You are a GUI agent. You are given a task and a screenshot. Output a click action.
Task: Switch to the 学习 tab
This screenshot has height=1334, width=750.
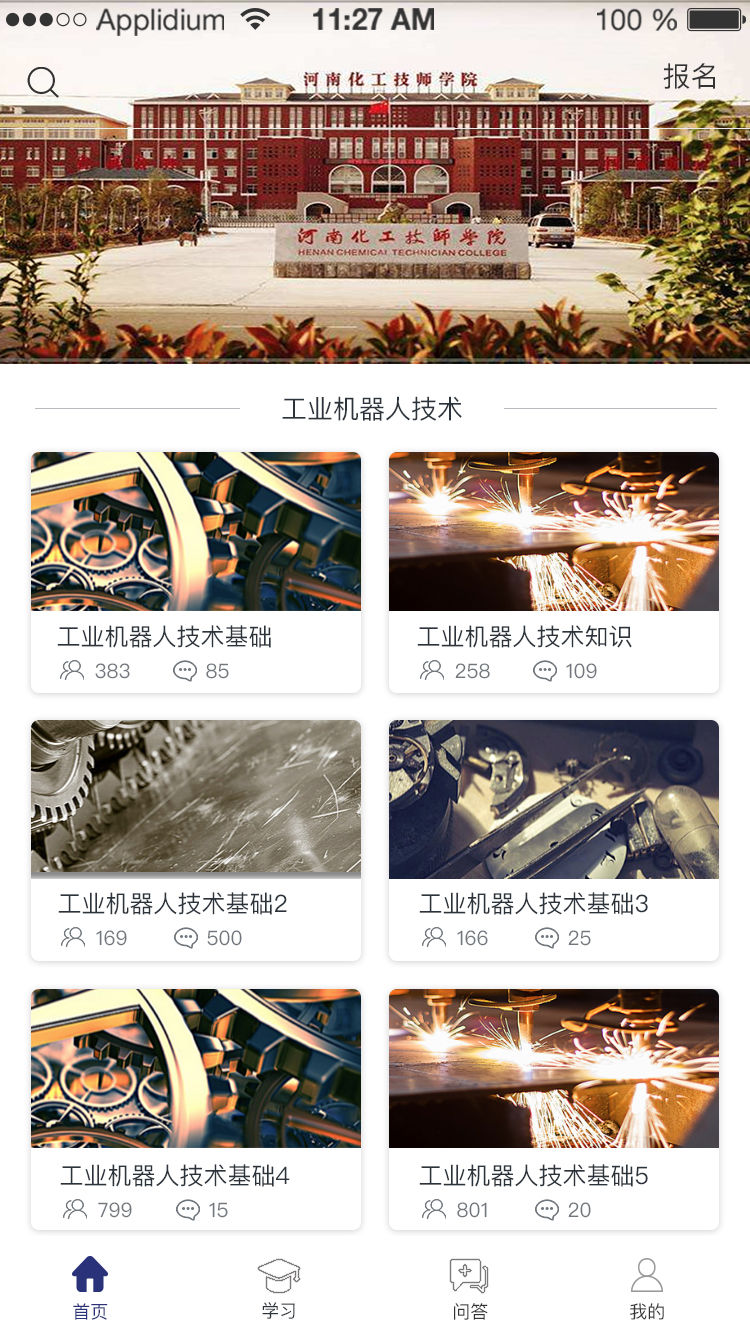[x=279, y=1289]
